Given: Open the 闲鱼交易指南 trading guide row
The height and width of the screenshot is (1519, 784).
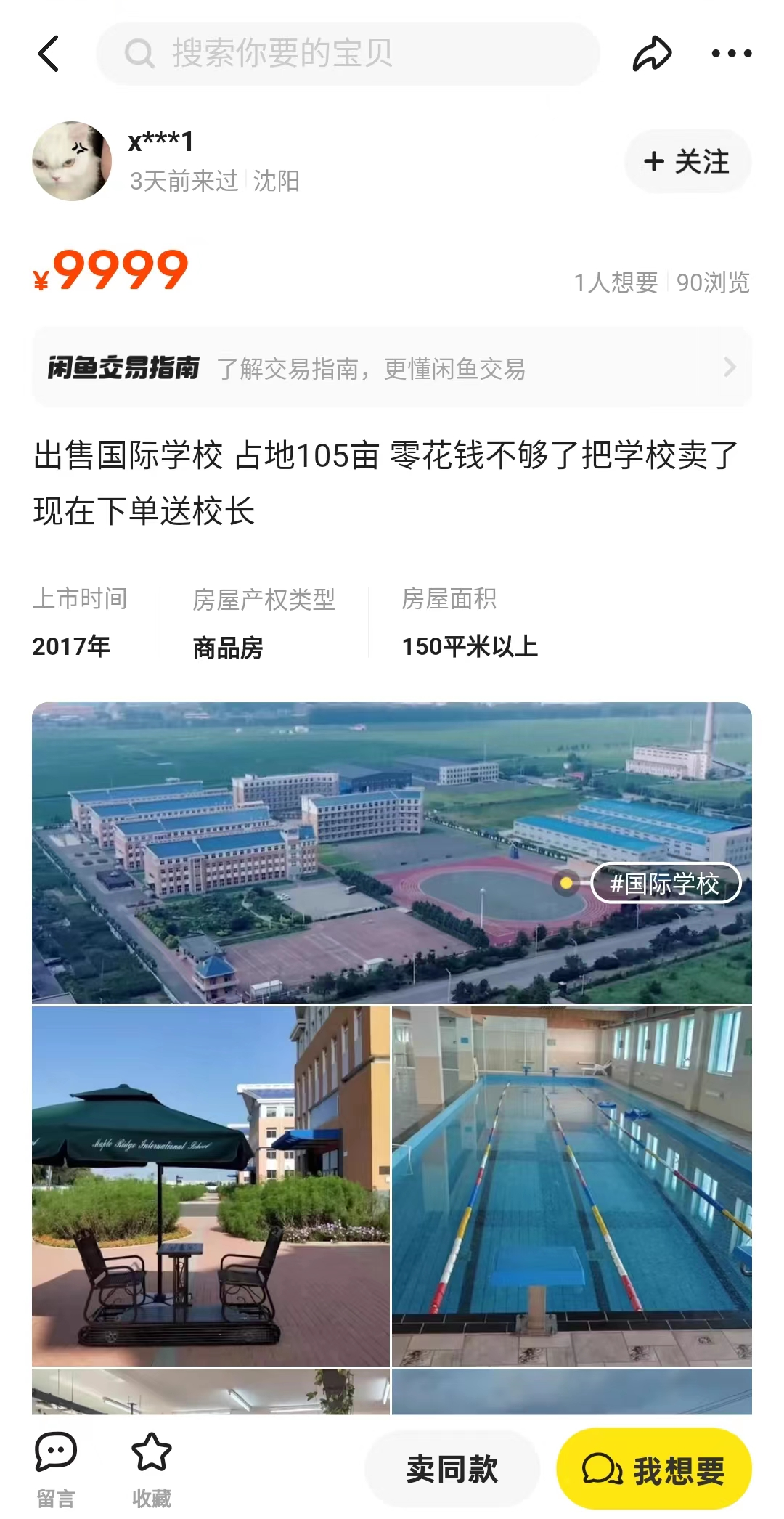Looking at the screenshot, I should point(392,367).
